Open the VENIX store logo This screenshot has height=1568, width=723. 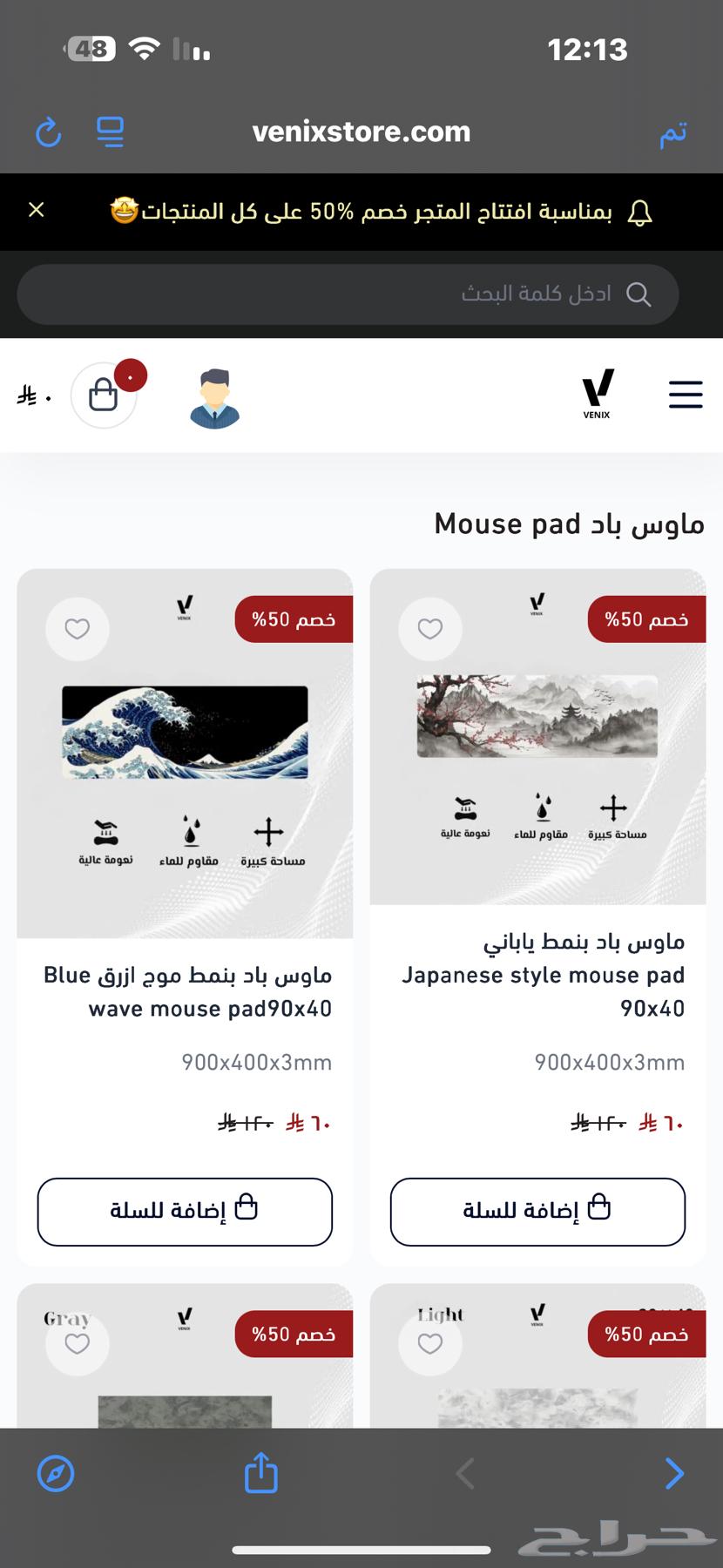click(596, 394)
